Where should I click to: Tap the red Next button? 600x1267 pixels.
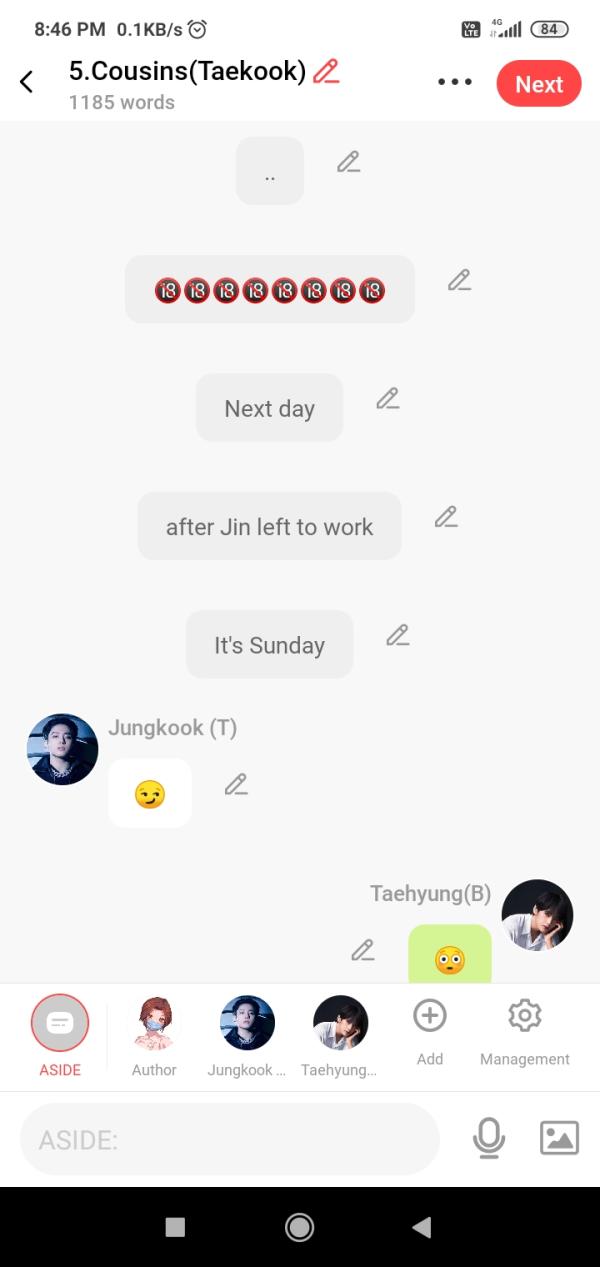pos(539,84)
